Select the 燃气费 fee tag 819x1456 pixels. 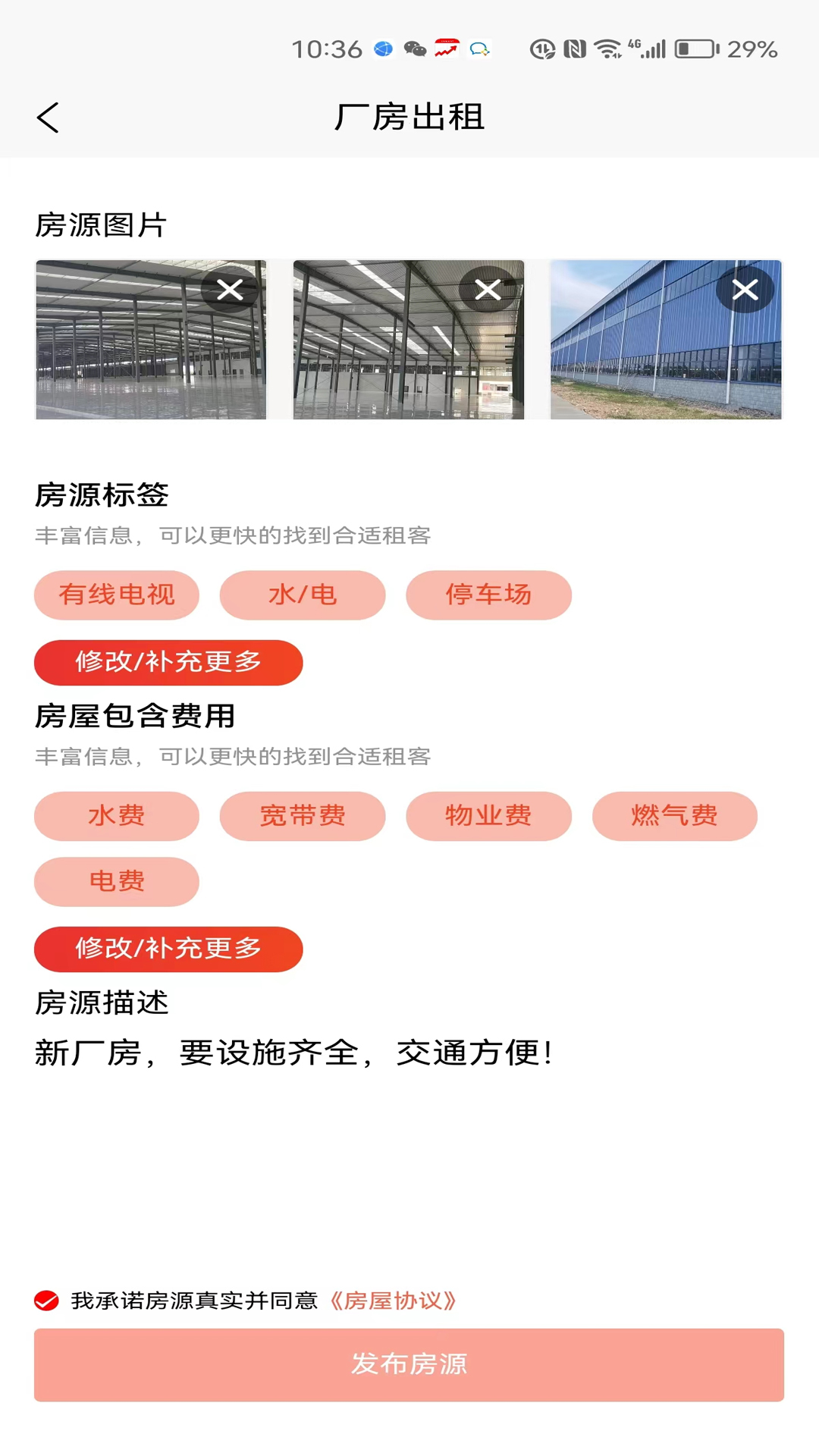[x=675, y=816]
